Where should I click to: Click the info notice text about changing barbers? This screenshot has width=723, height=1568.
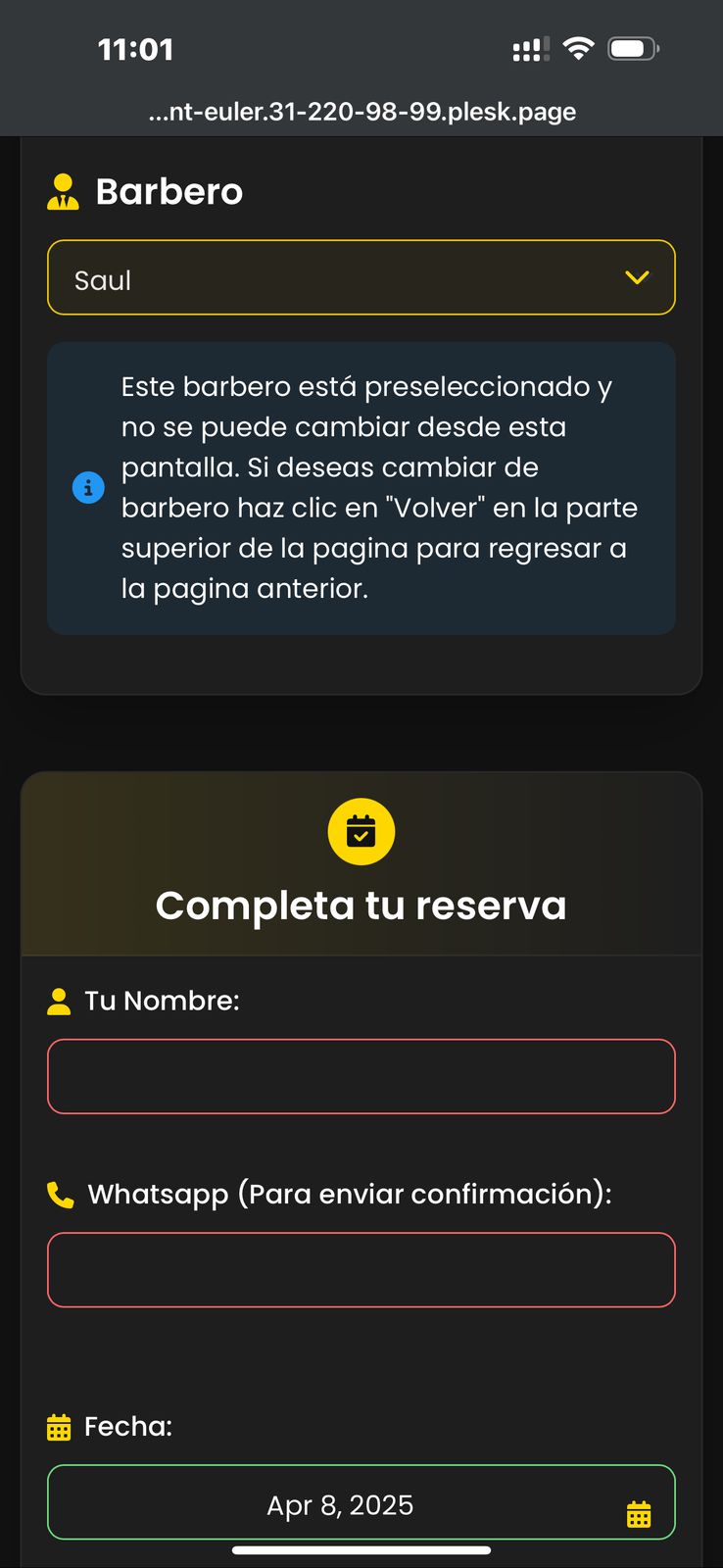pyautogui.click(x=378, y=487)
